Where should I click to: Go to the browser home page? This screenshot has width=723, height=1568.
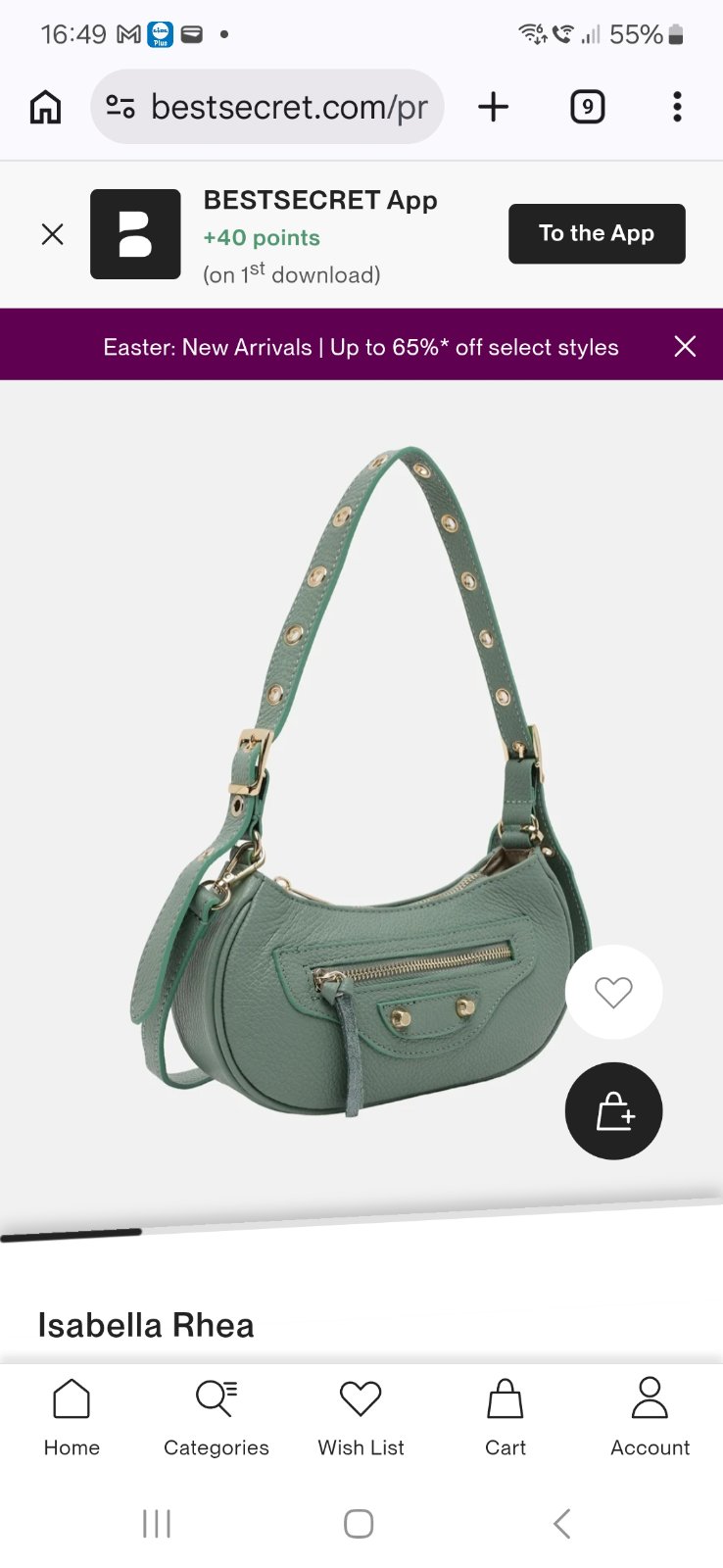[x=45, y=107]
